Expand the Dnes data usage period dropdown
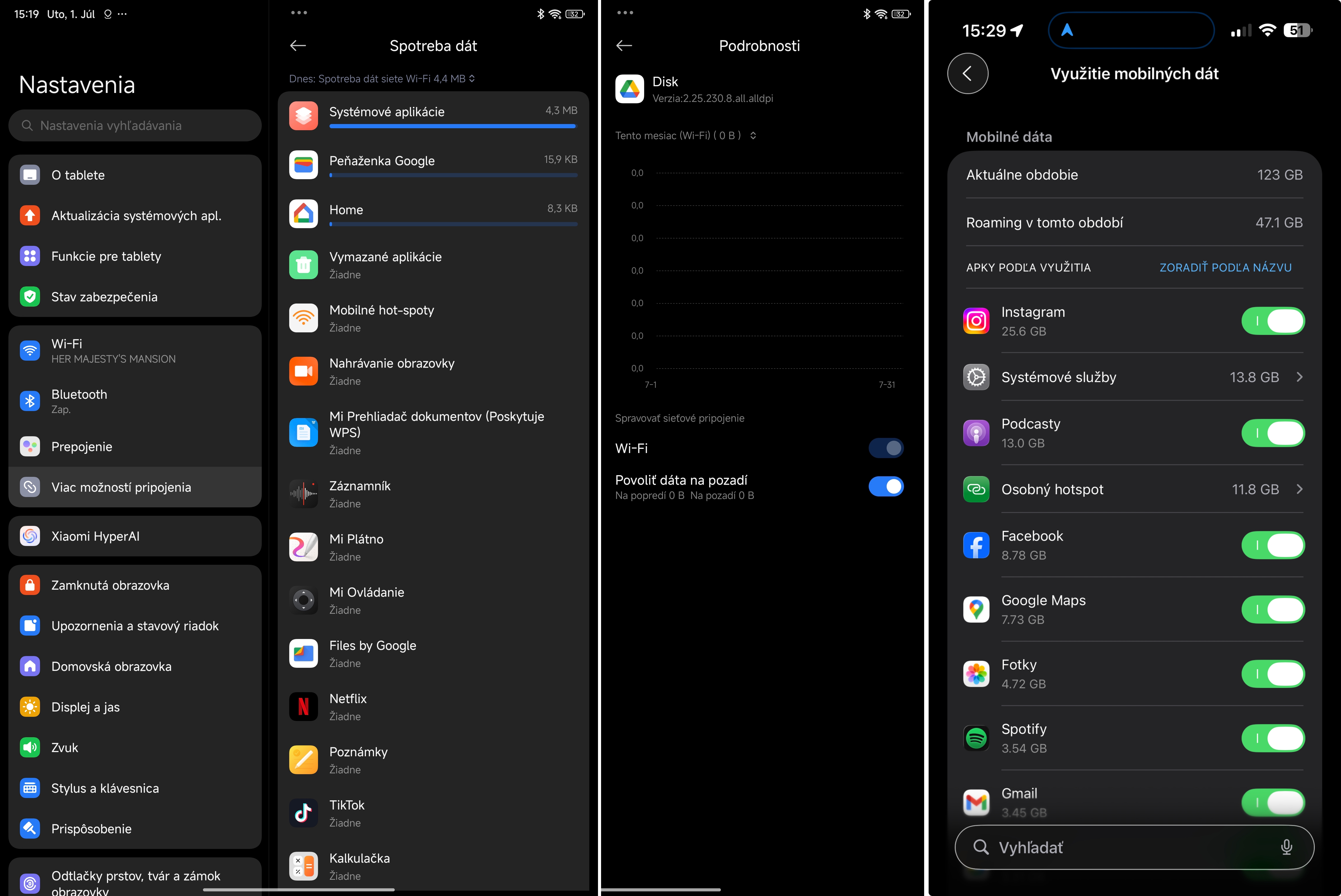The height and width of the screenshot is (896, 1341). (382, 79)
